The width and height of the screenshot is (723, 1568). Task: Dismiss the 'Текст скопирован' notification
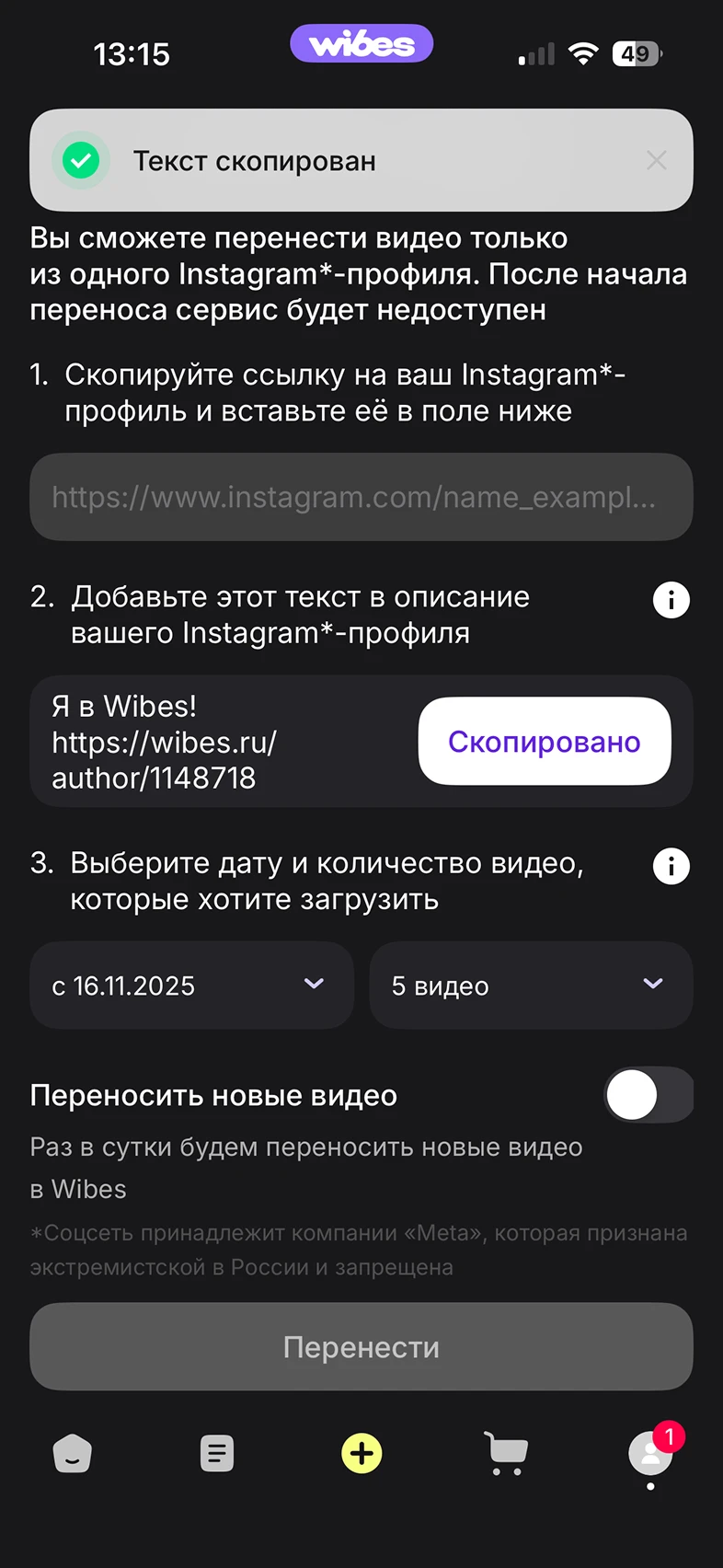coord(656,161)
